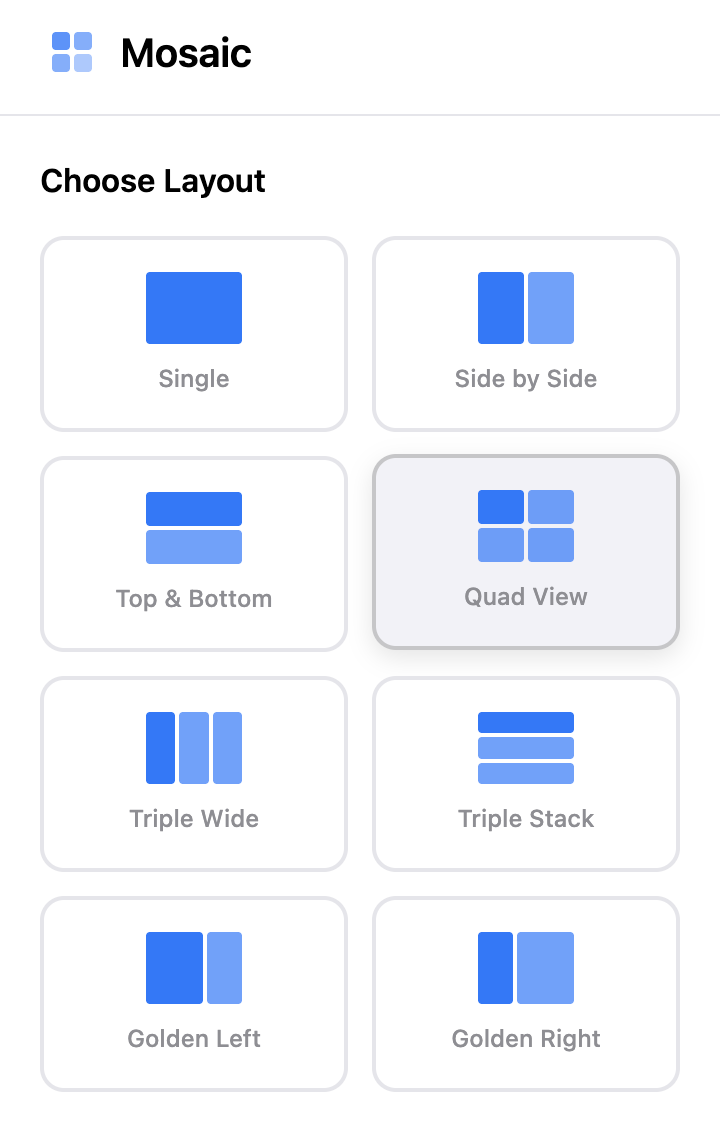720x1128 pixels.
Task: Click the Choose Layout section heading
Action: coord(152,181)
